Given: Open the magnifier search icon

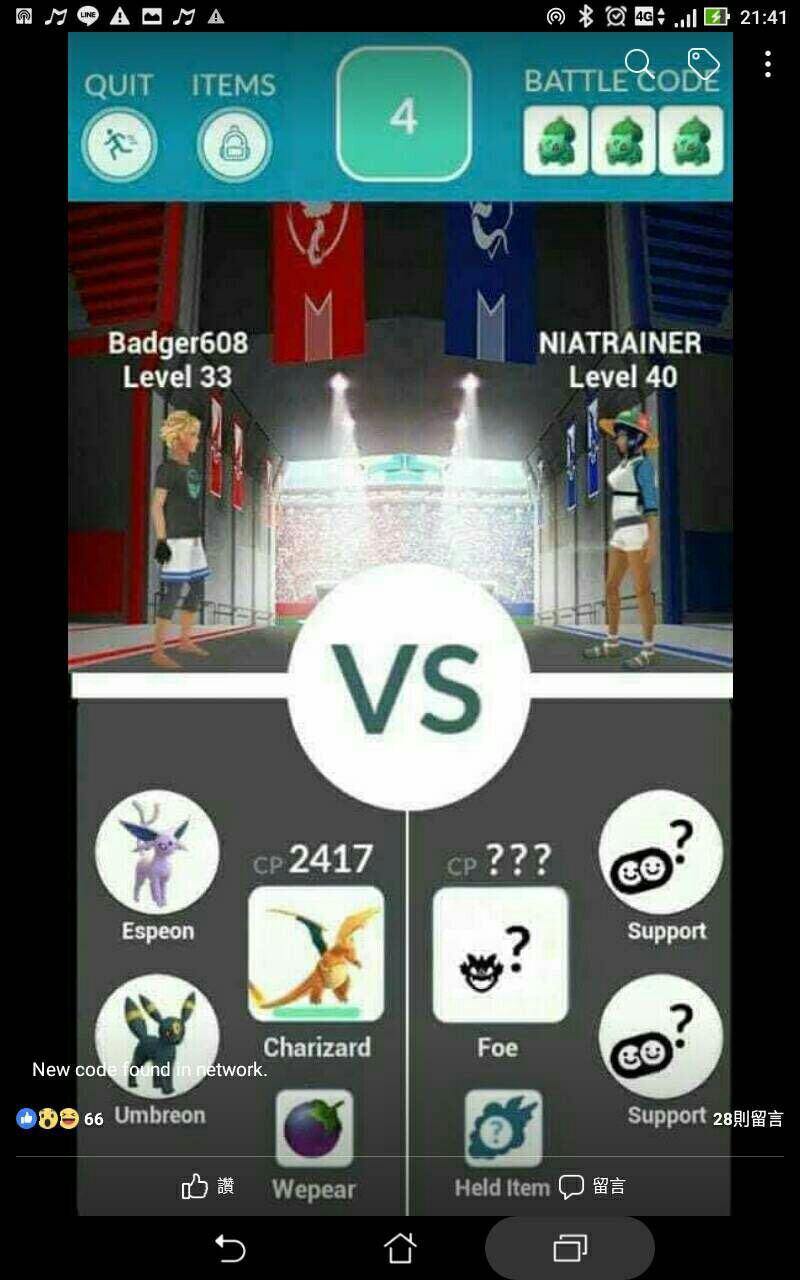Looking at the screenshot, I should (x=639, y=64).
